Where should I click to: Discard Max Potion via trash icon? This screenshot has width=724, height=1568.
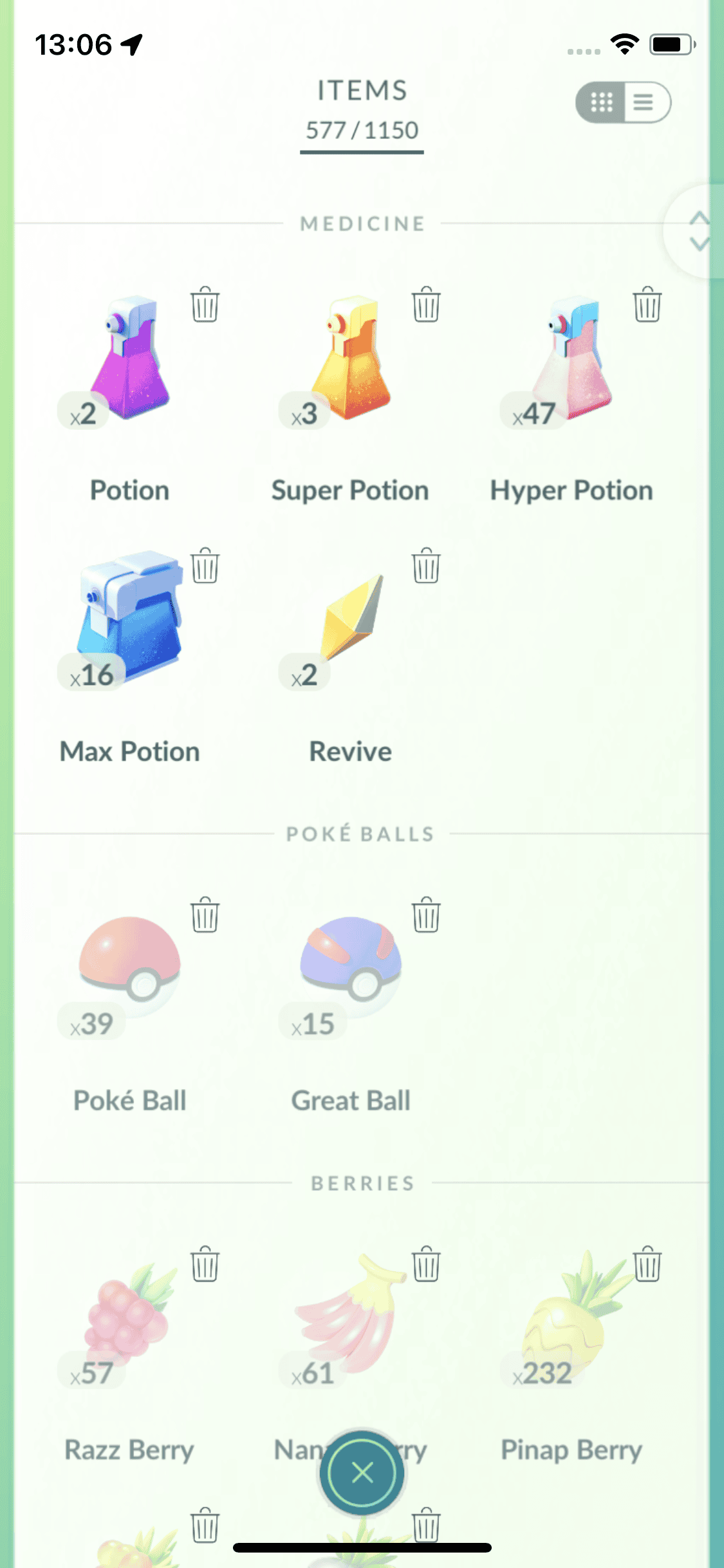(205, 566)
